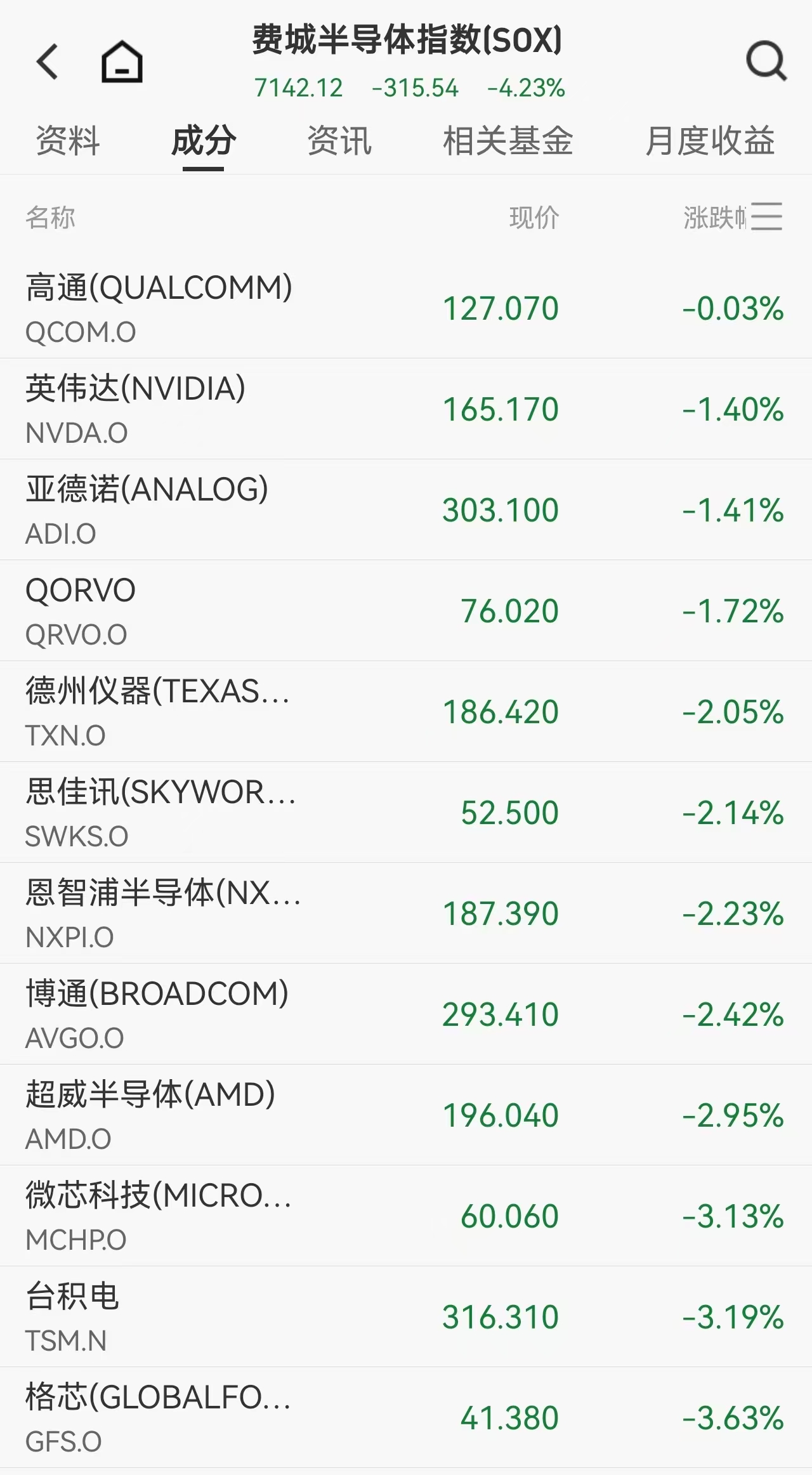
Task: Switch to the 资料 tab
Action: pos(68,141)
